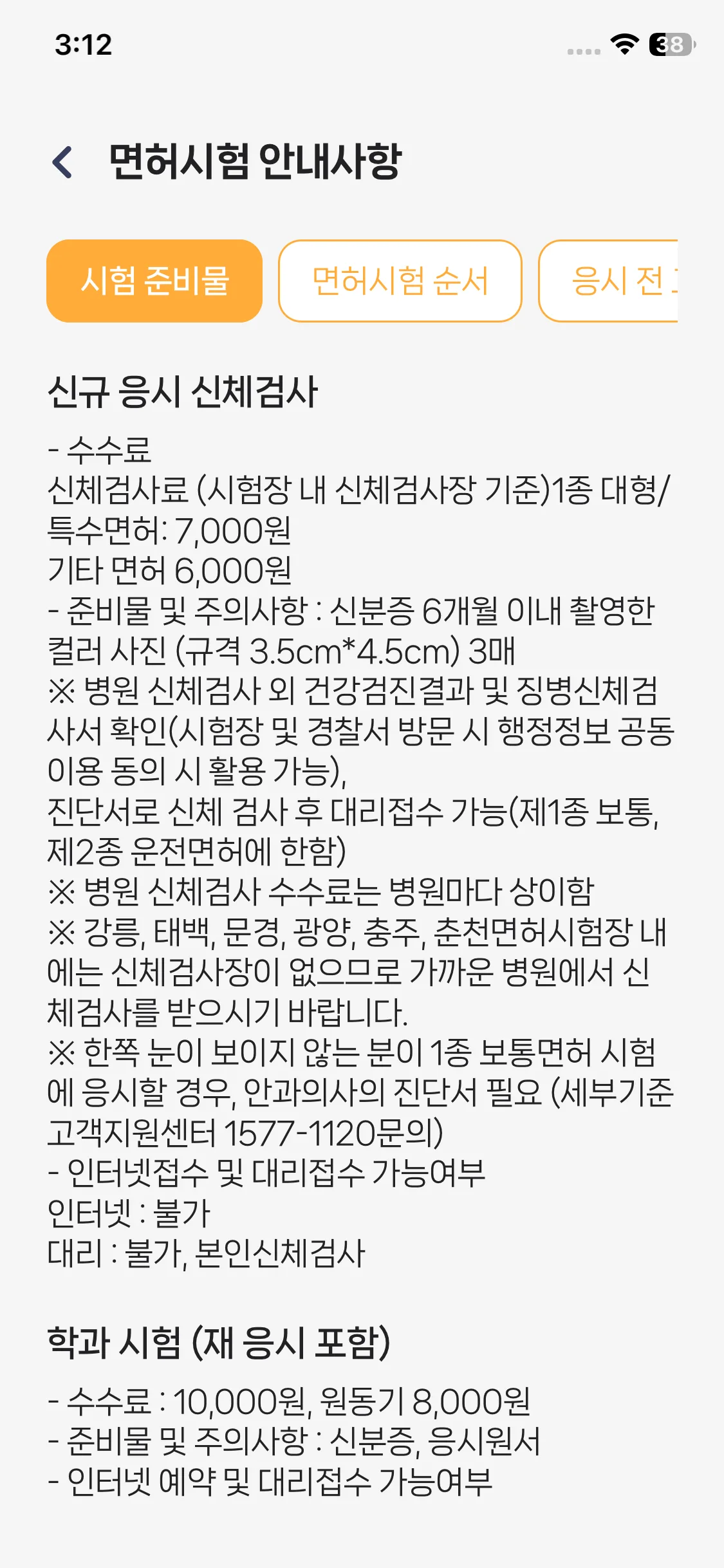Image resolution: width=724 pixels, height=1568 pixels.
Task: Open the partially visible 응시 전 tab
Action: tap(608, 281)
